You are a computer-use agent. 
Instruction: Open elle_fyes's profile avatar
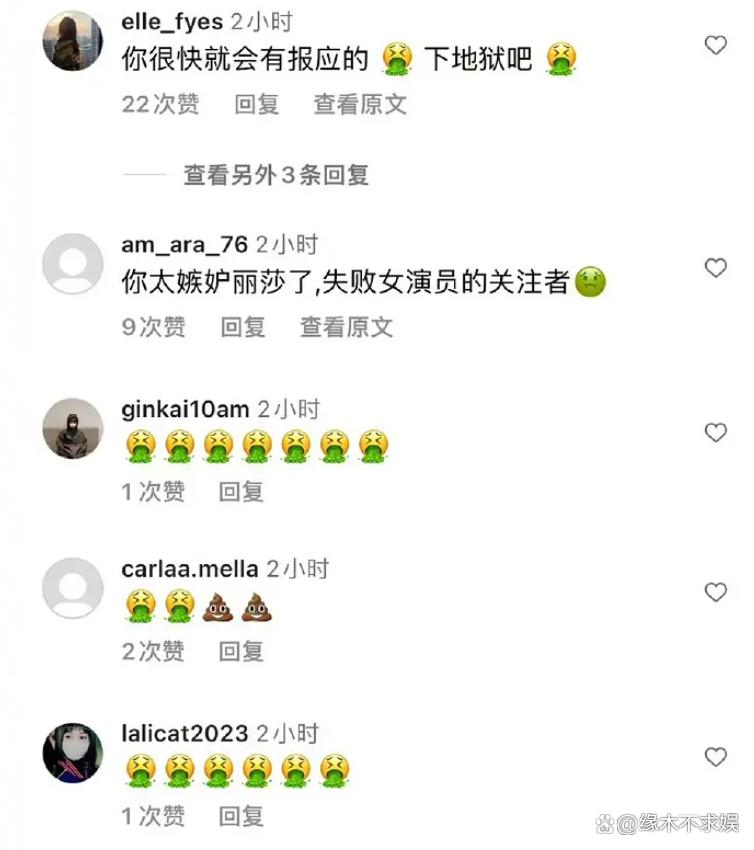pos(72,41)
